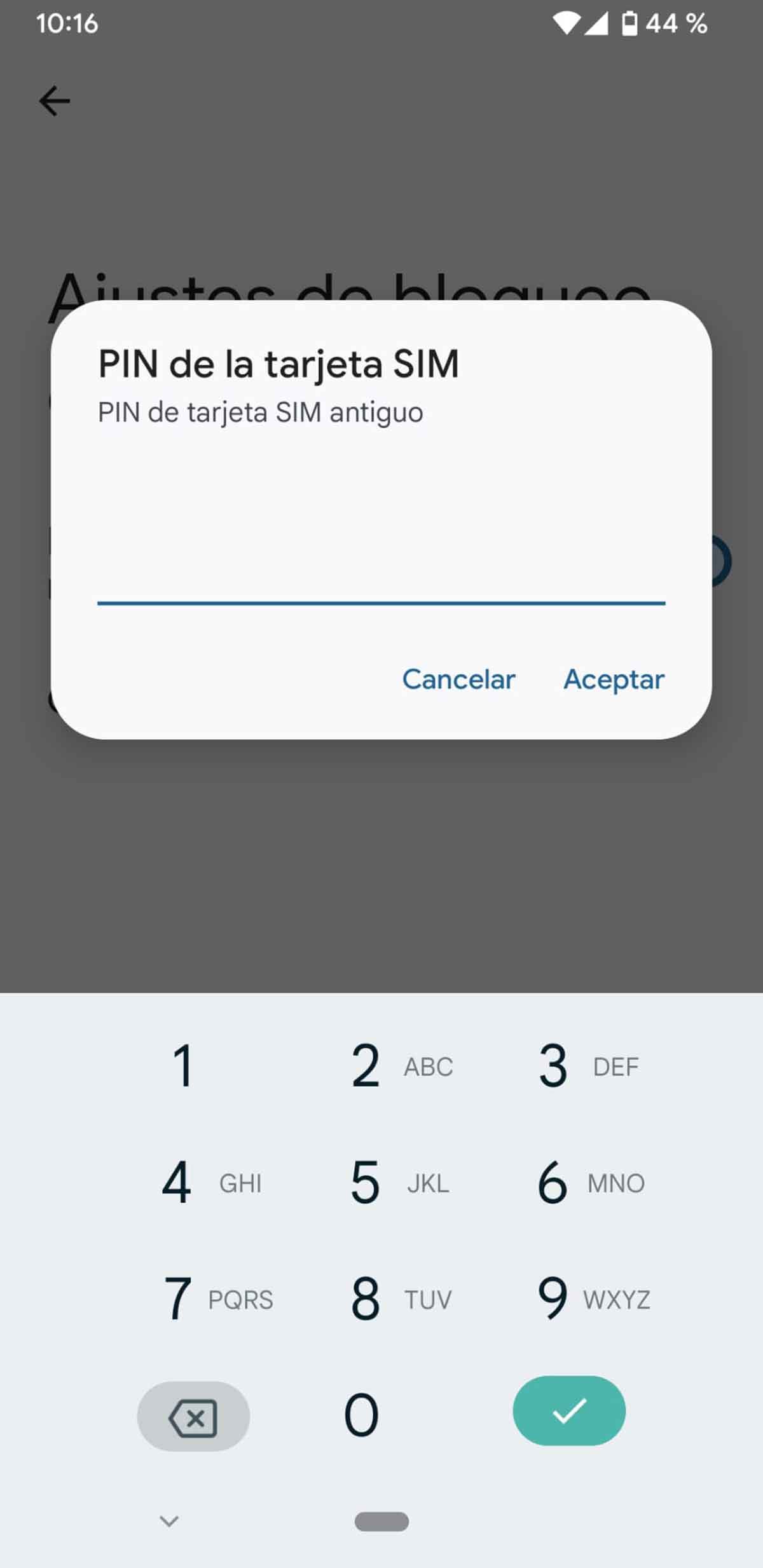Select Aceptar to confirm the PIN
Image resolution: width=763 pixels, height=1568 pixels.
[x=614, y=679]
